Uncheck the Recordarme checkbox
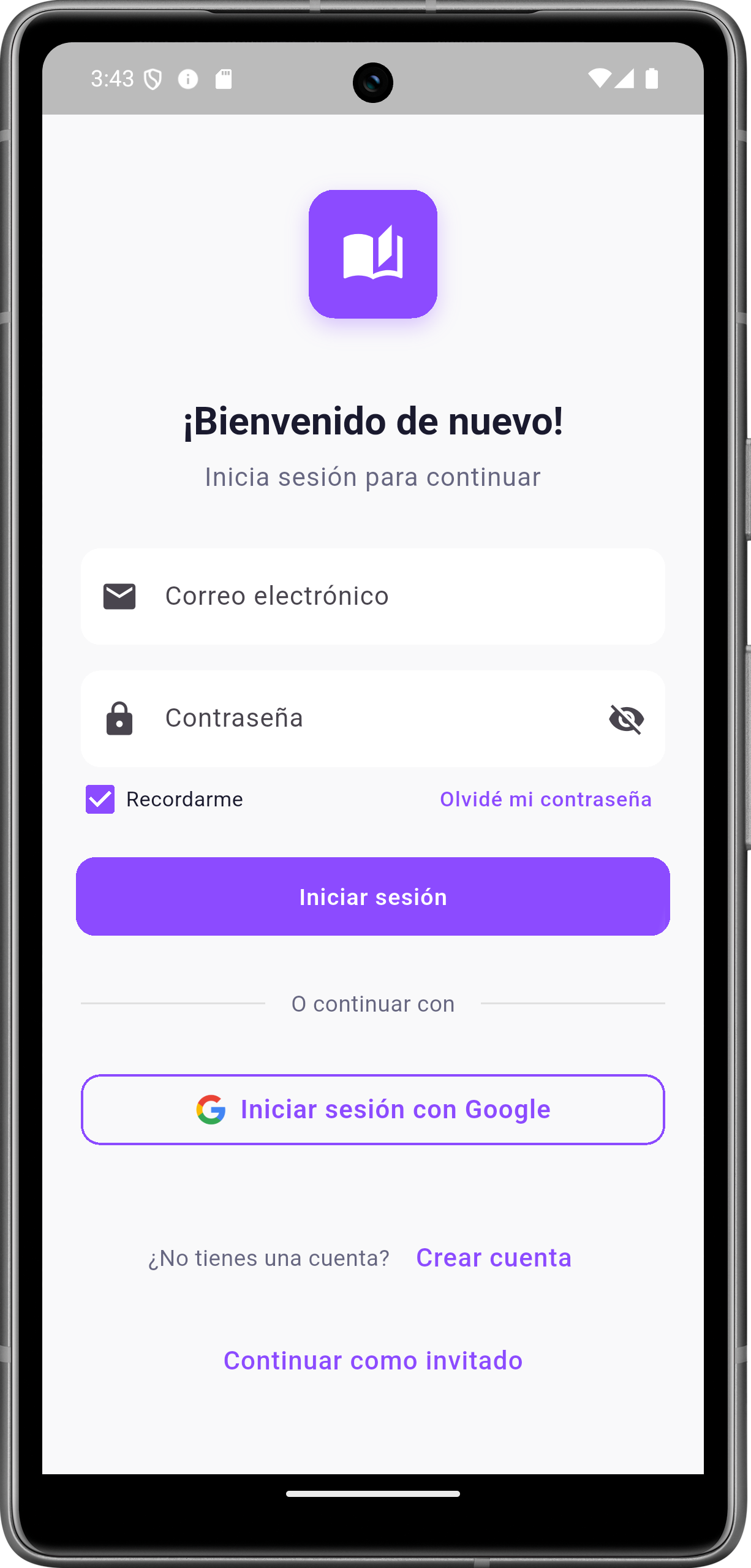This screenshot has width=751, height=1568. coord(100,799)
